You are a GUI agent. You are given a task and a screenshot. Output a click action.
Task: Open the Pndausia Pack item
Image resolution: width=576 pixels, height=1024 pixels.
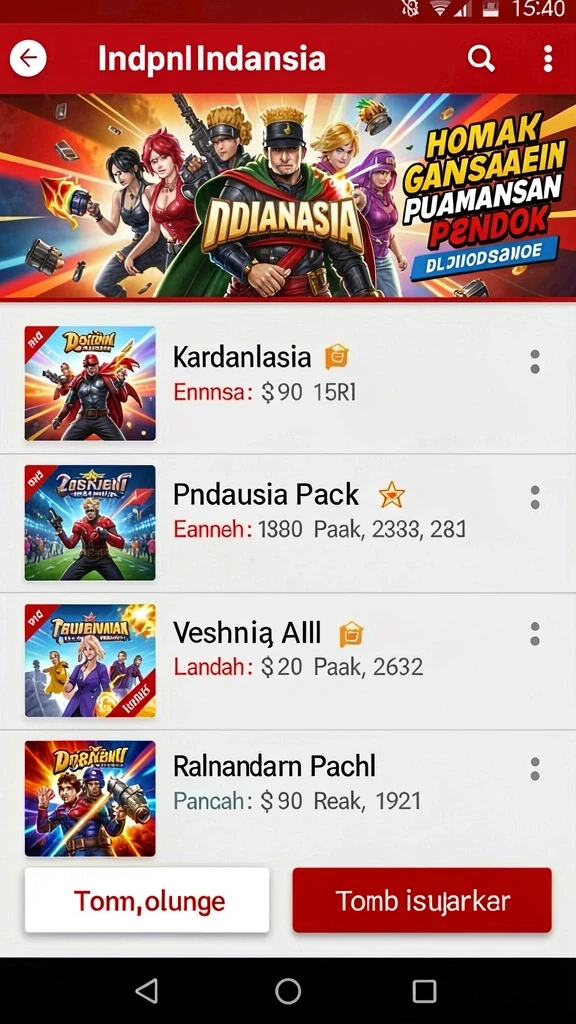coord(288,523)
